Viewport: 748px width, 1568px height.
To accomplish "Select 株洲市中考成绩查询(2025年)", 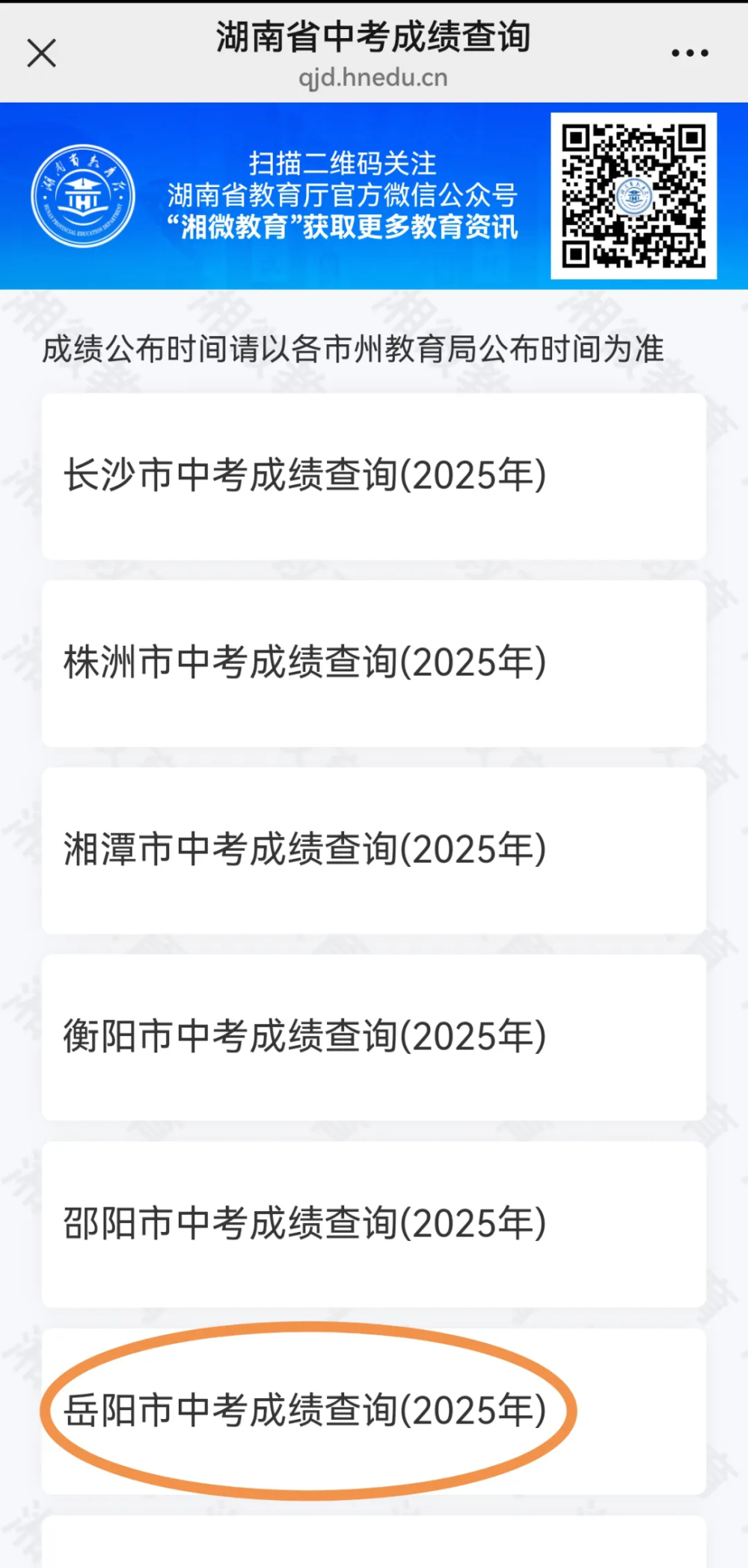I will pyautogui.click(x=374, y=663).
